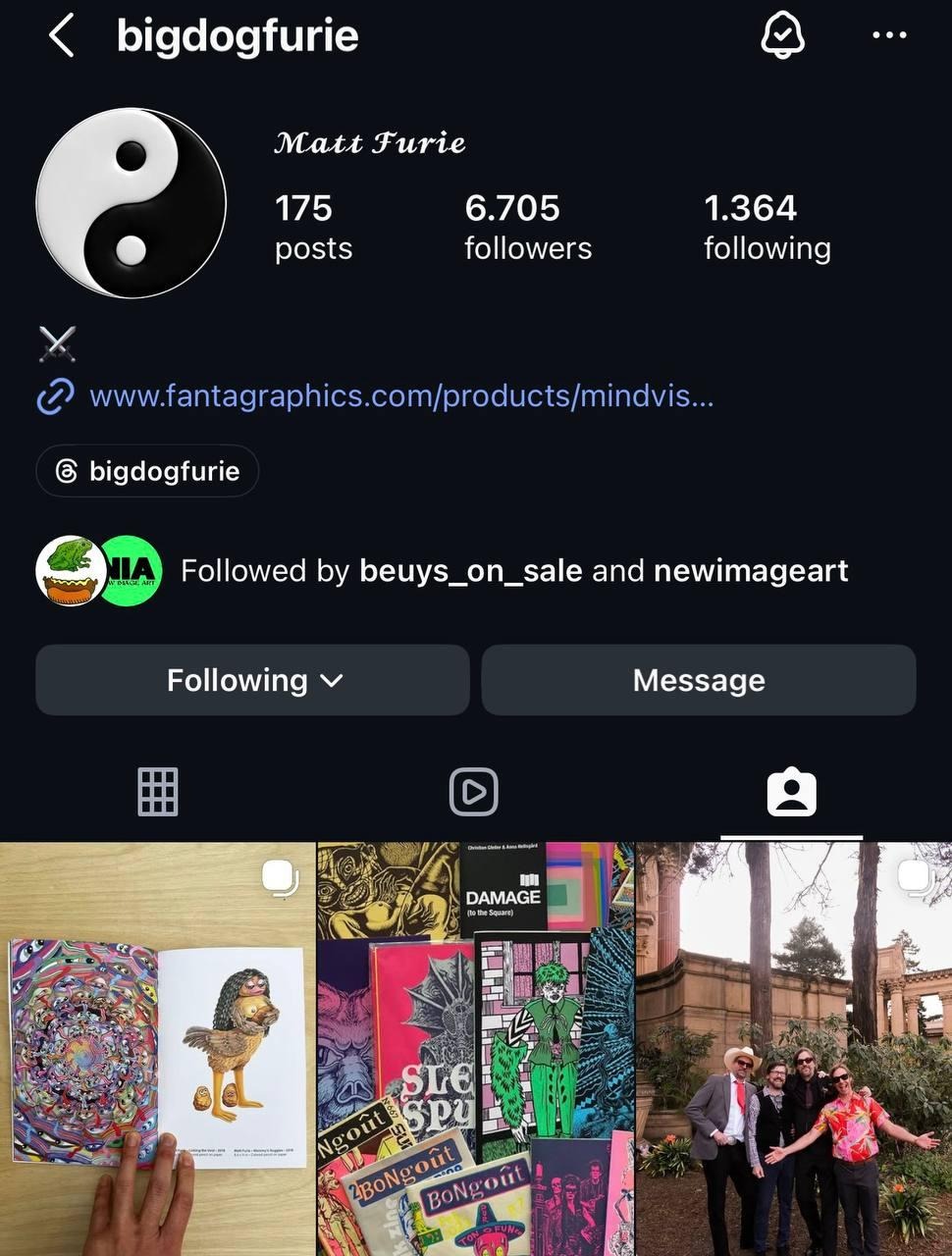This screenshot has height=1256, width=952.
Task: Open the notification bell settings
Action: (782, 36)
